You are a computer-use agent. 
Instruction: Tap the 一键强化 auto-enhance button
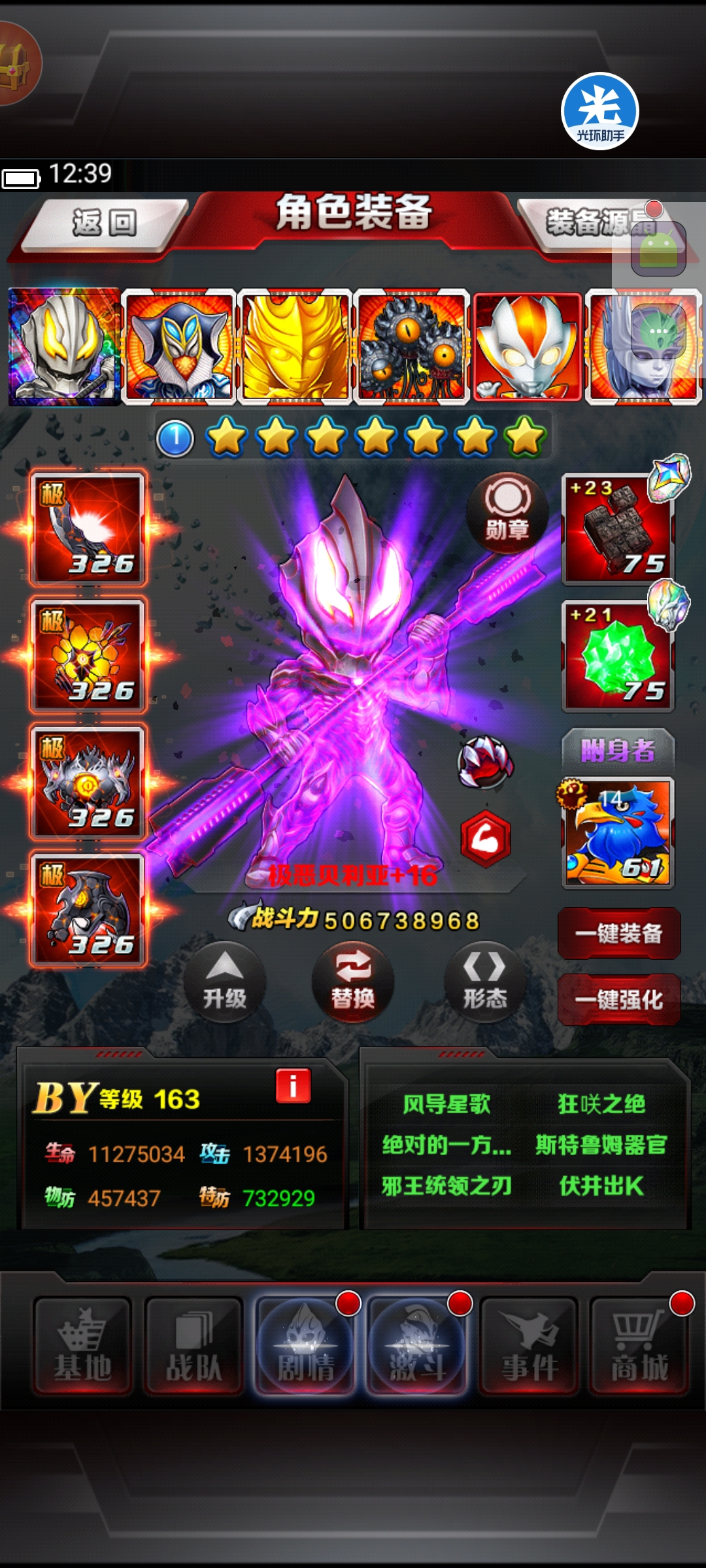[618, 1000]
